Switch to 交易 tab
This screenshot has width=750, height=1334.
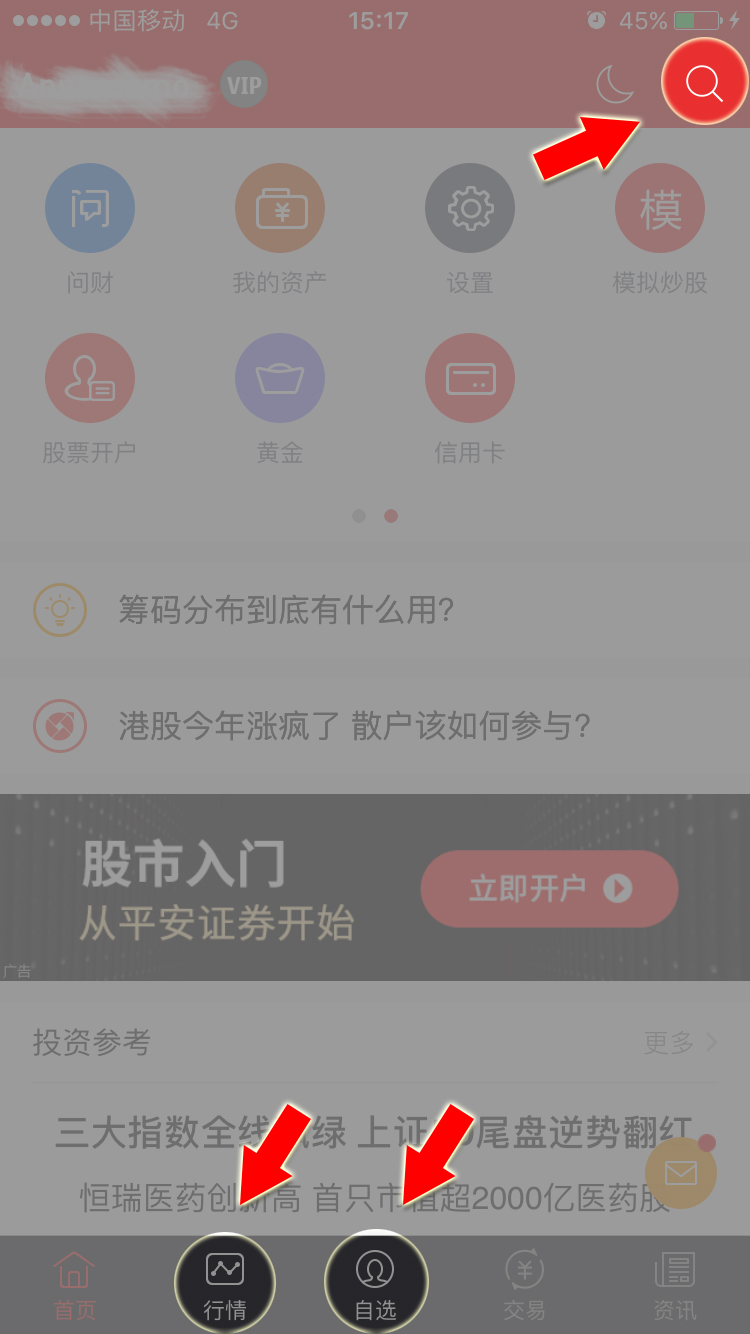coord(524,1286)
